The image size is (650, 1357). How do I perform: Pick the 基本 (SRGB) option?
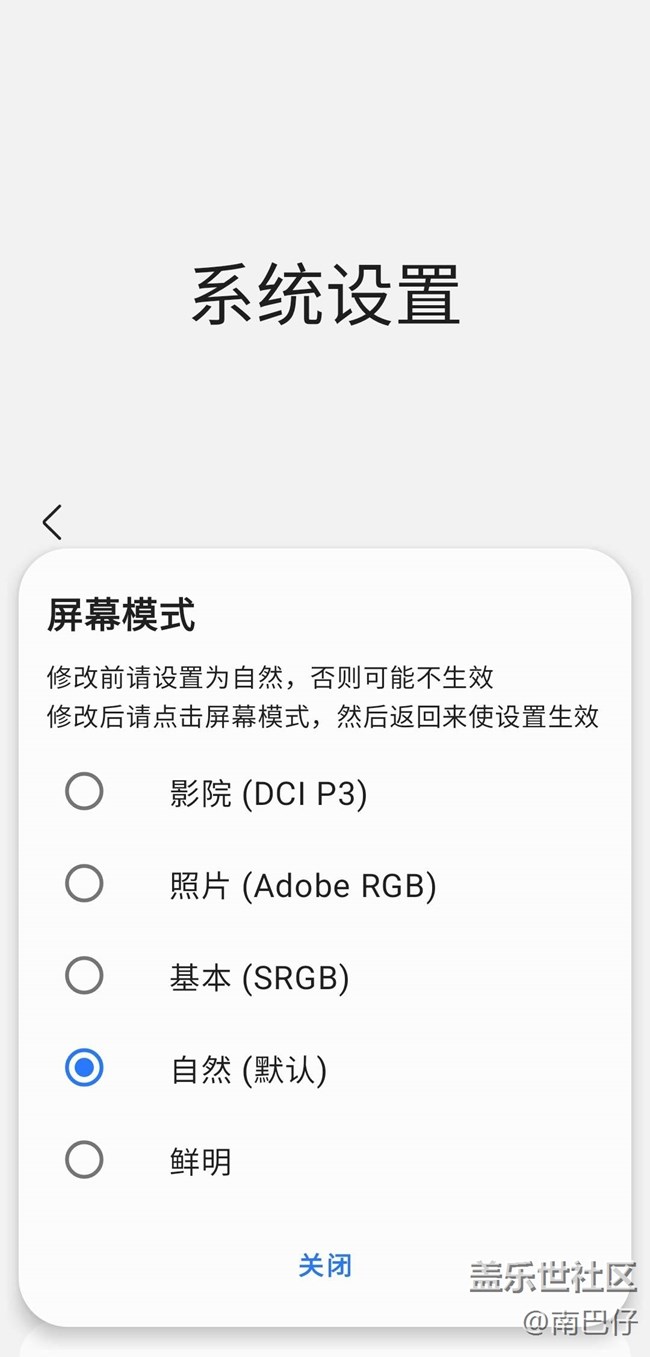[x=84, y=976]
